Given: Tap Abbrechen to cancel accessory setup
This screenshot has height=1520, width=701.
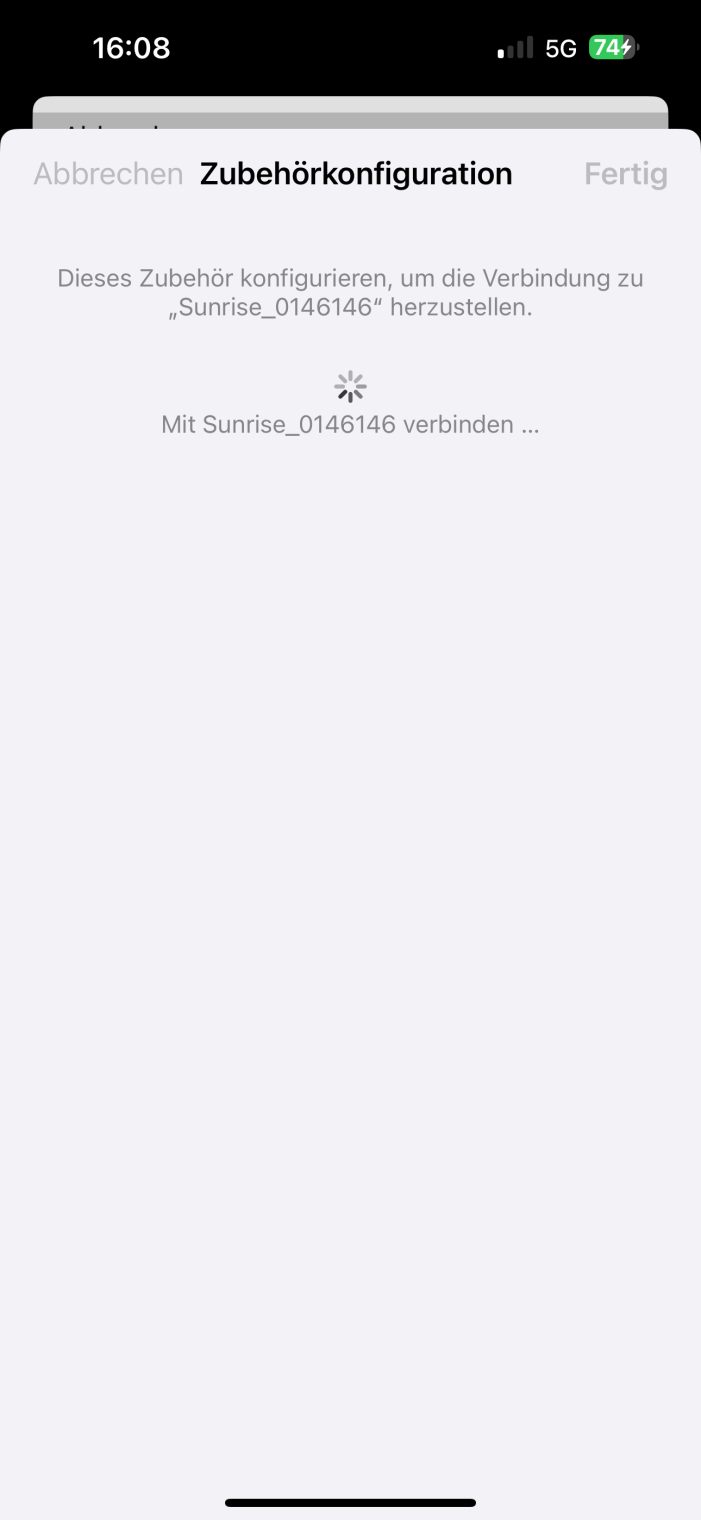Looking at the screenshot, I should pos(108,174).
